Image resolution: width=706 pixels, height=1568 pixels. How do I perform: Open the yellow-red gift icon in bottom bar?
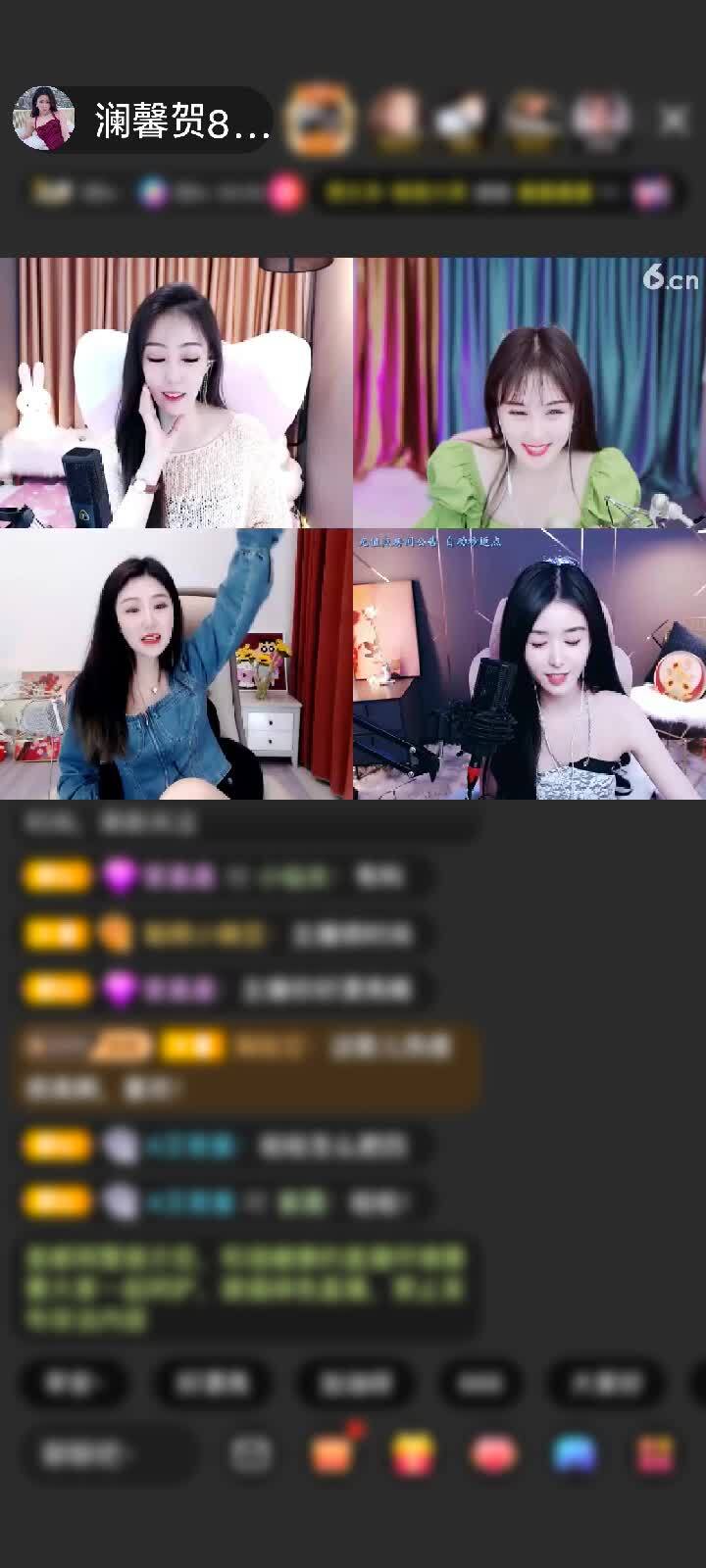413,1454
